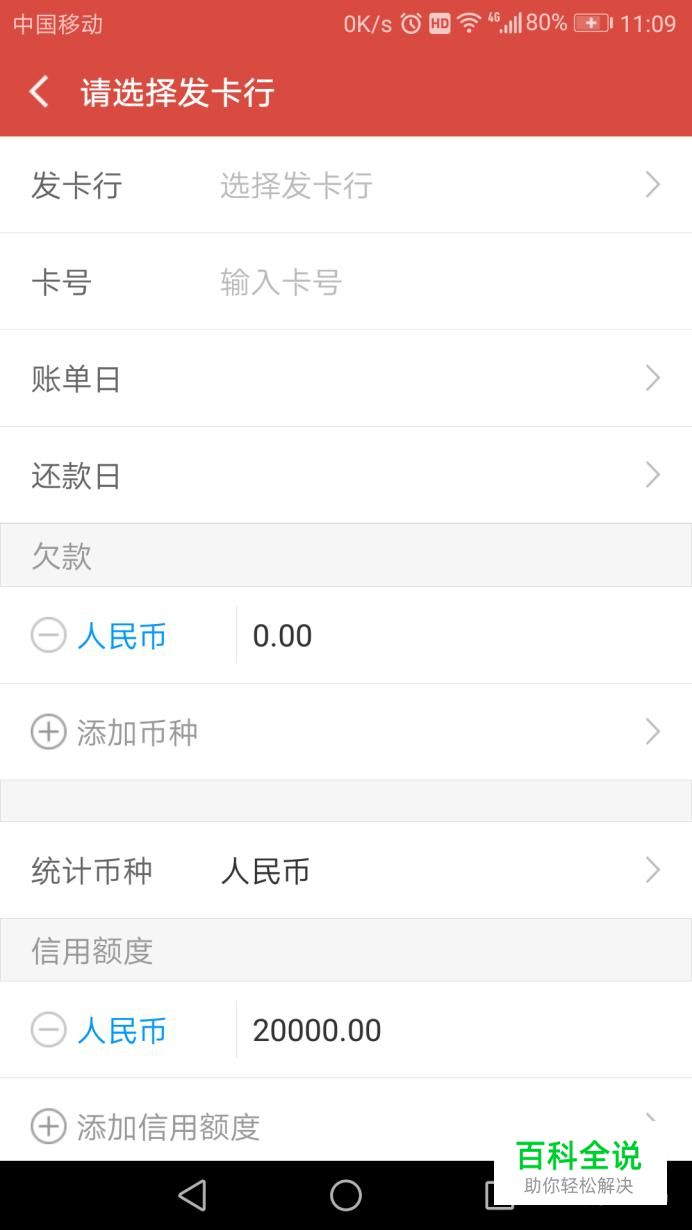
Task: Remove 人民币 from the 信用额度 section
Action: coord(48,1031)
